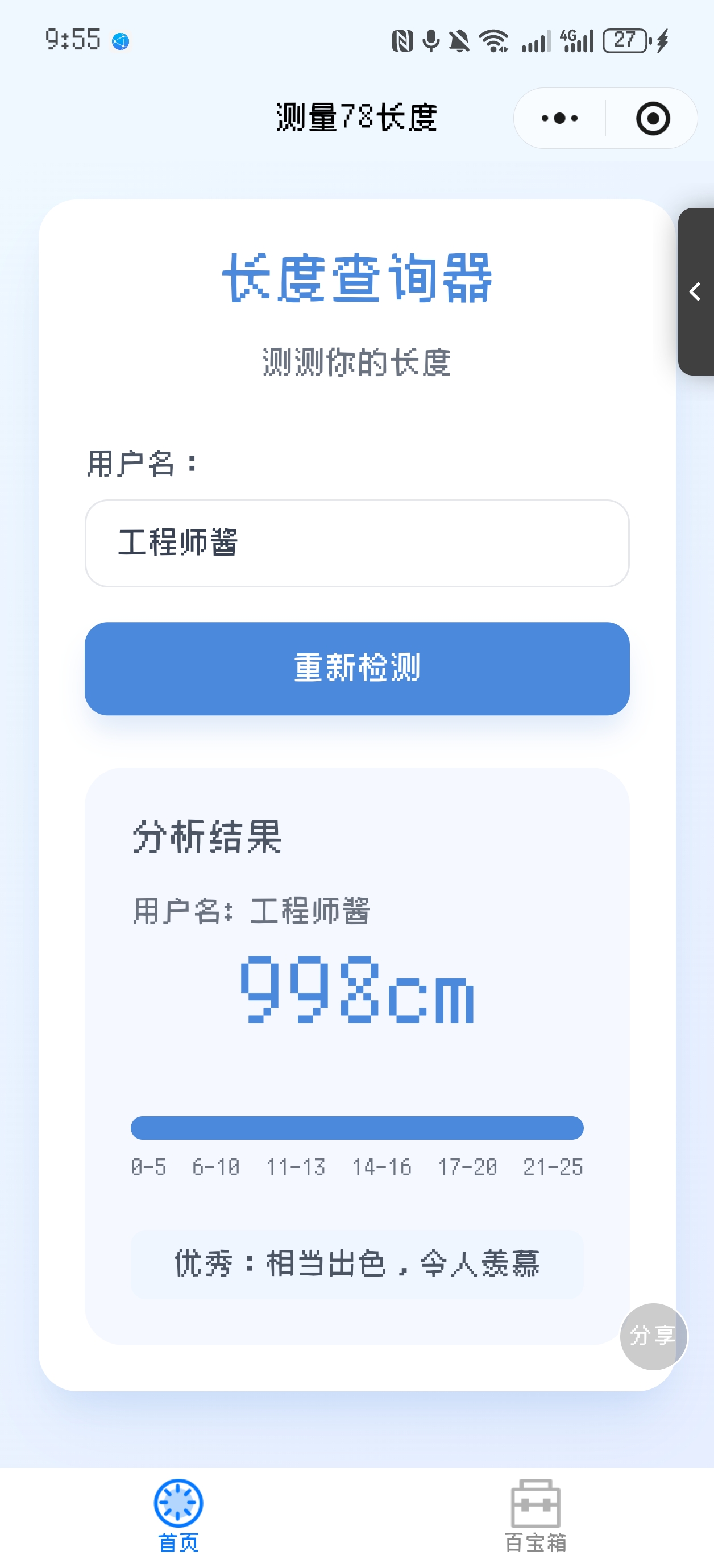This screenshot has width=714, height=1568.
Task: Open the mini program more options menu
Action: pos(559,118)
